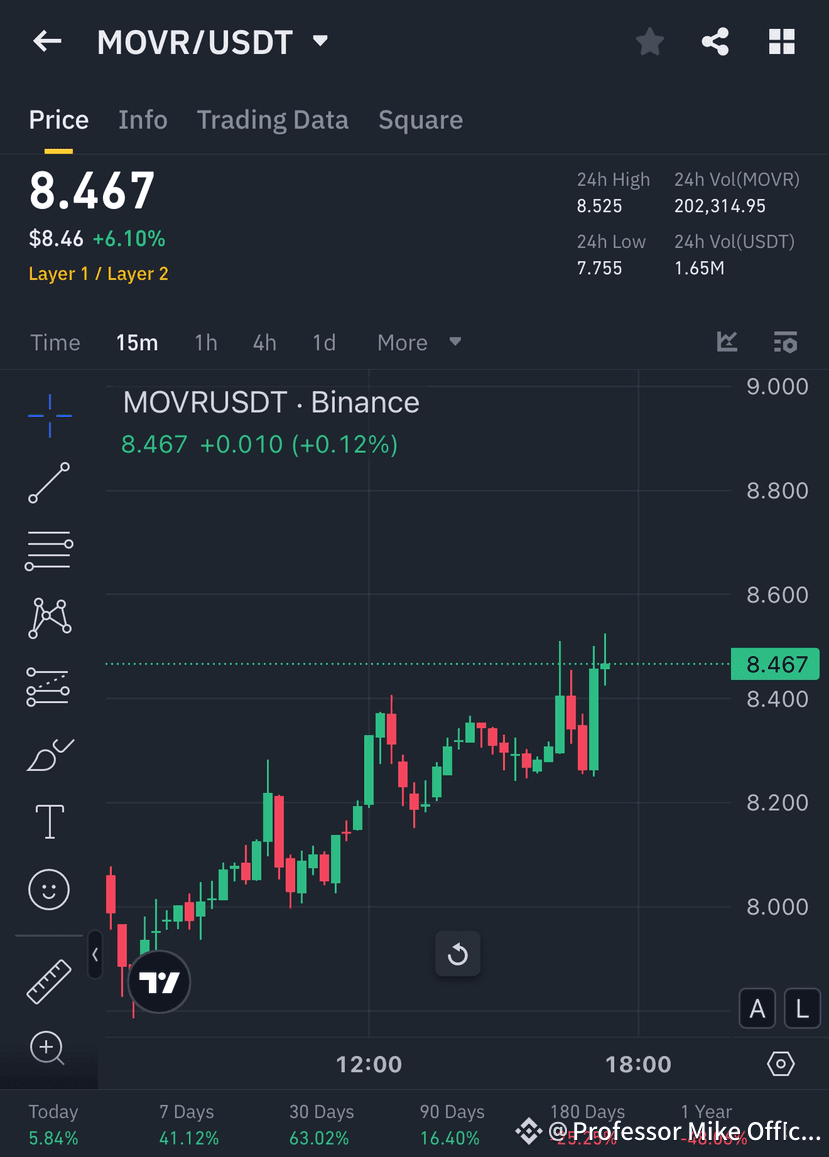Open the Info tab
This screenshot has width=829, height=1157.
click(x=142, y=119)
